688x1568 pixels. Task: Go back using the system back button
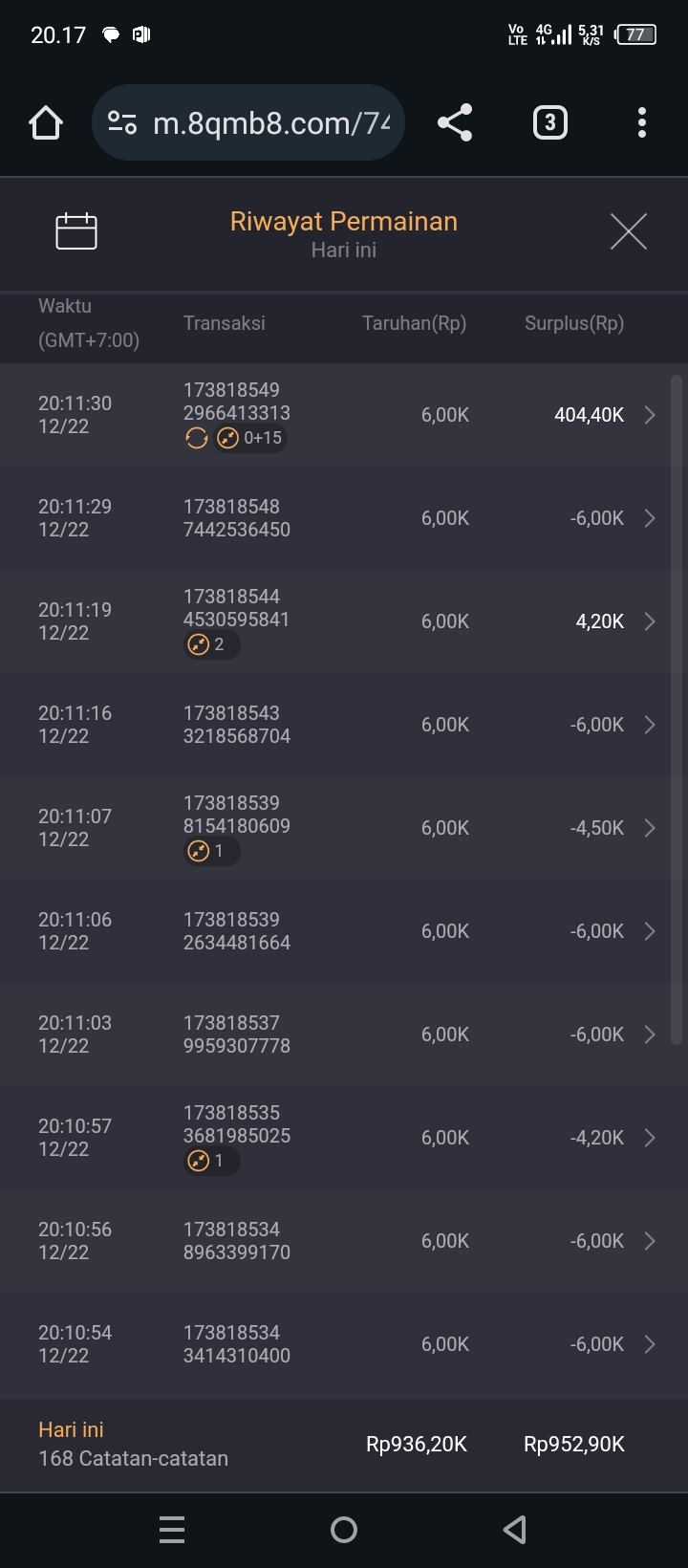(515, 1530)
